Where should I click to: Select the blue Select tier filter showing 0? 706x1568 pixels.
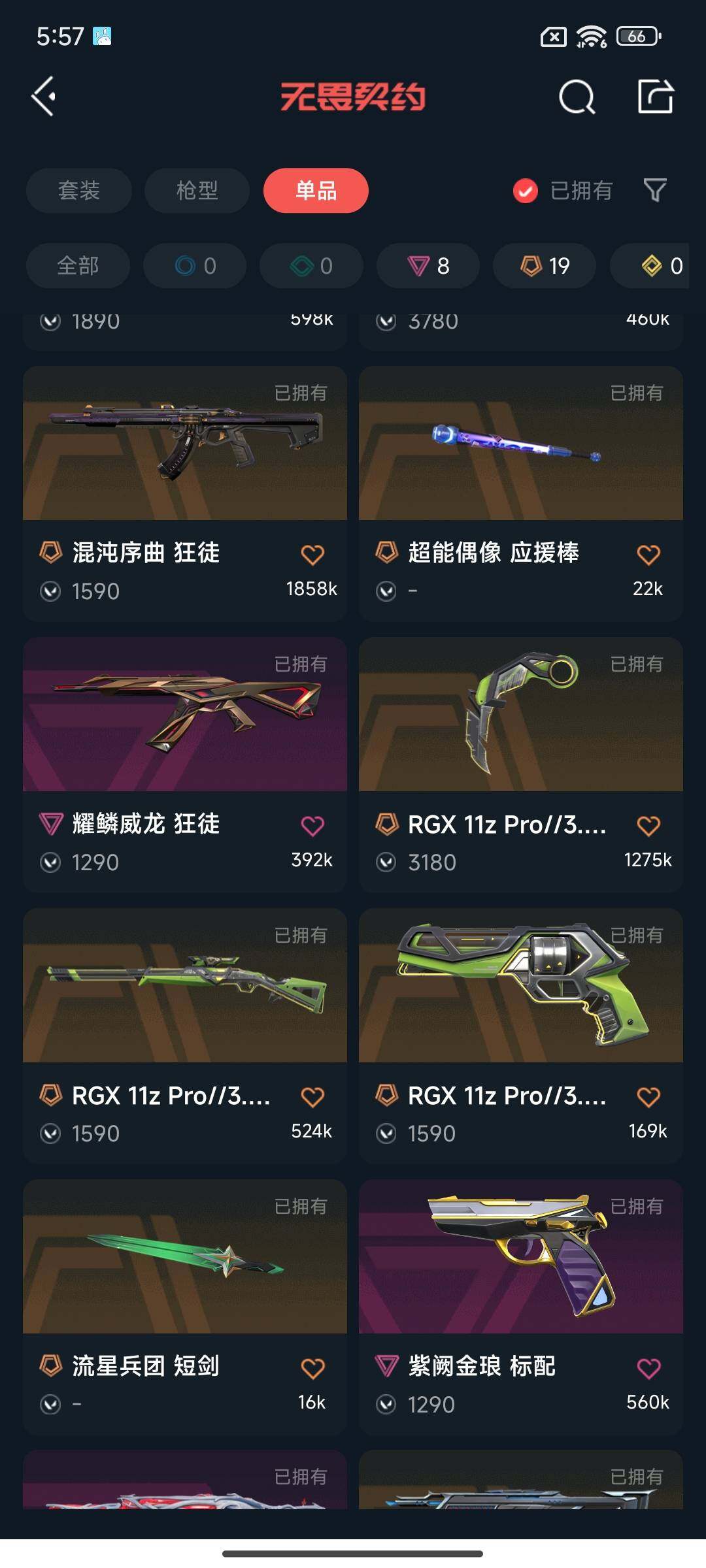193,266
